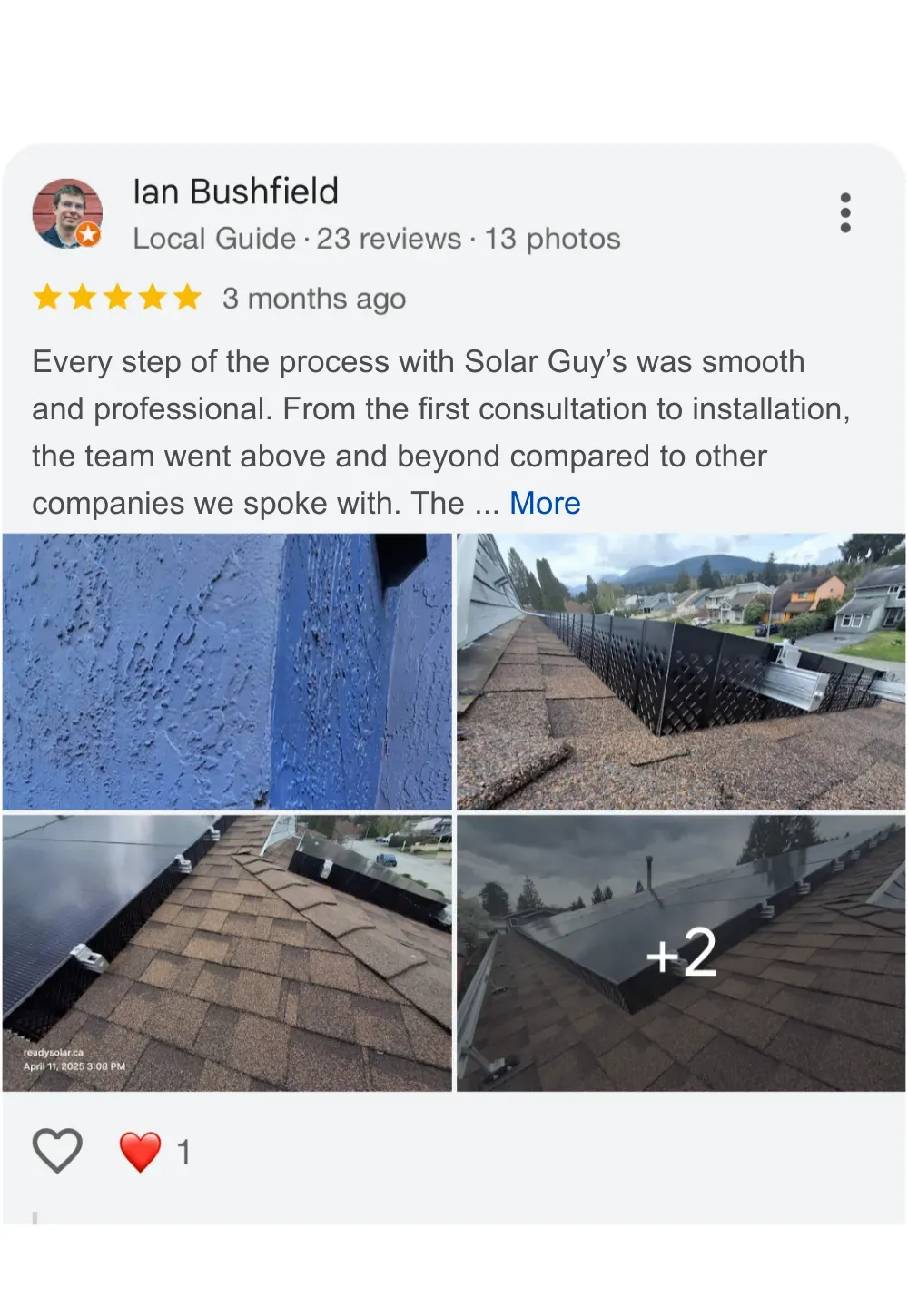Screen dimensions: 908x1316
Task: Expand the review with More
Action: [545, 503]
